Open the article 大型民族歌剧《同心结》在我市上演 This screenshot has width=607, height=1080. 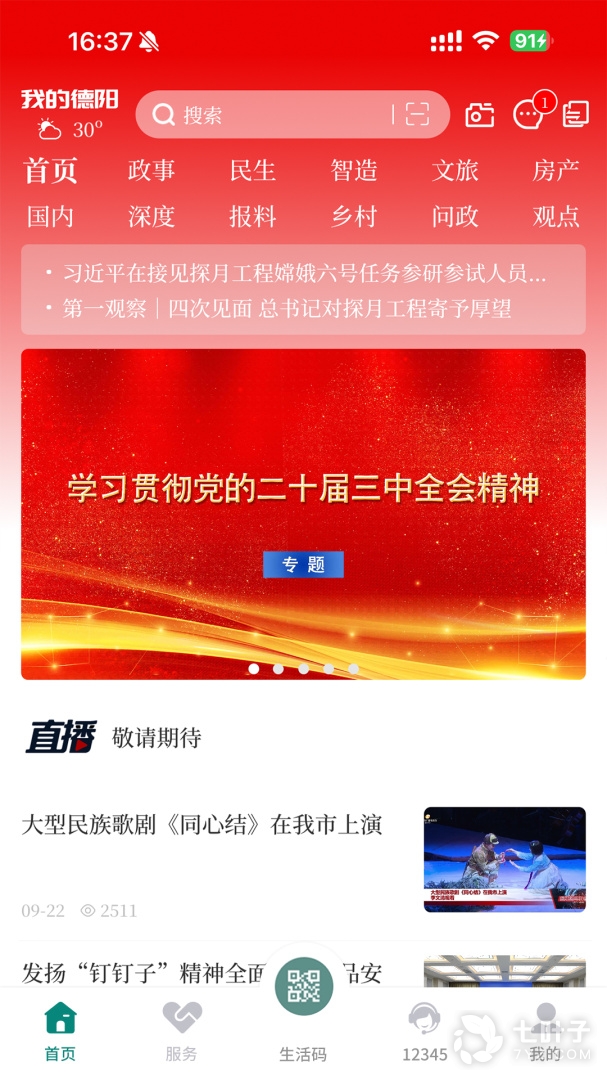pos(202,826)
